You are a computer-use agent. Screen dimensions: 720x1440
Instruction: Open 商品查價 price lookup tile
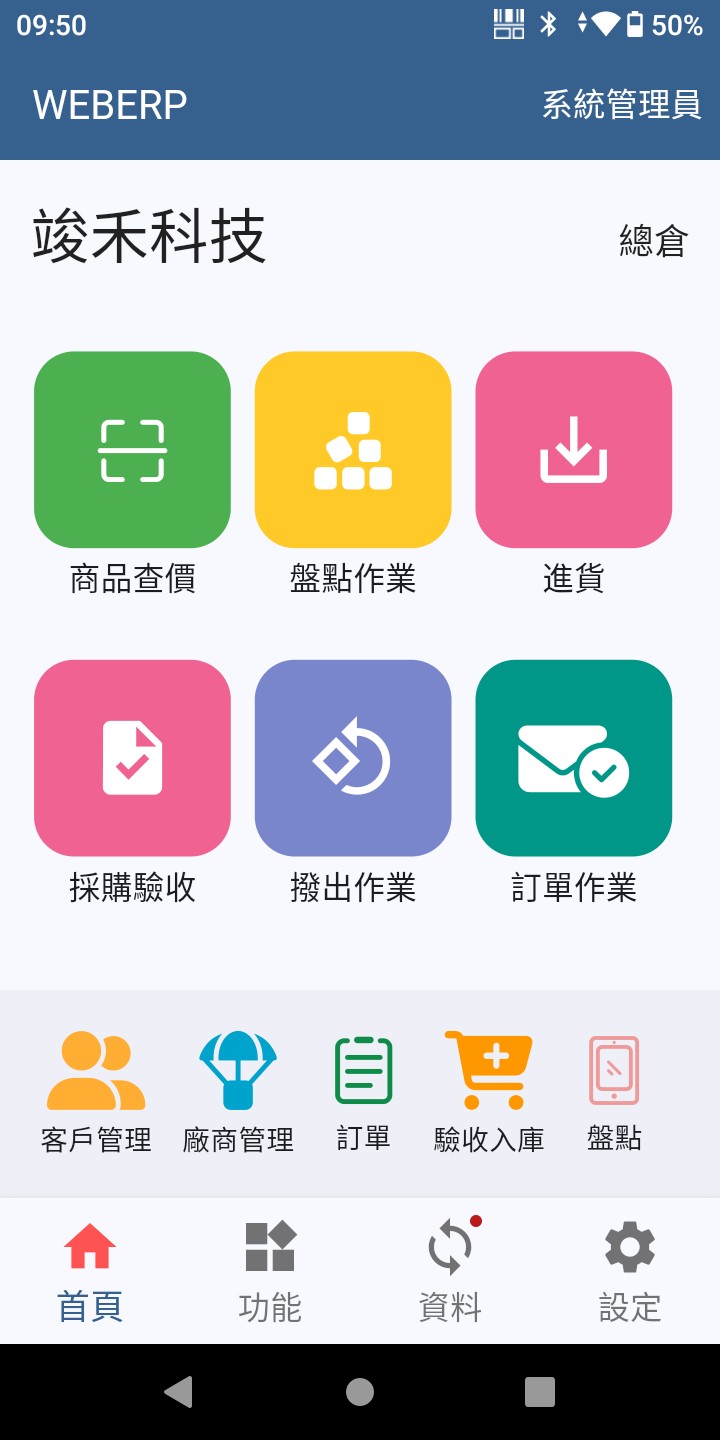[132, 450]
